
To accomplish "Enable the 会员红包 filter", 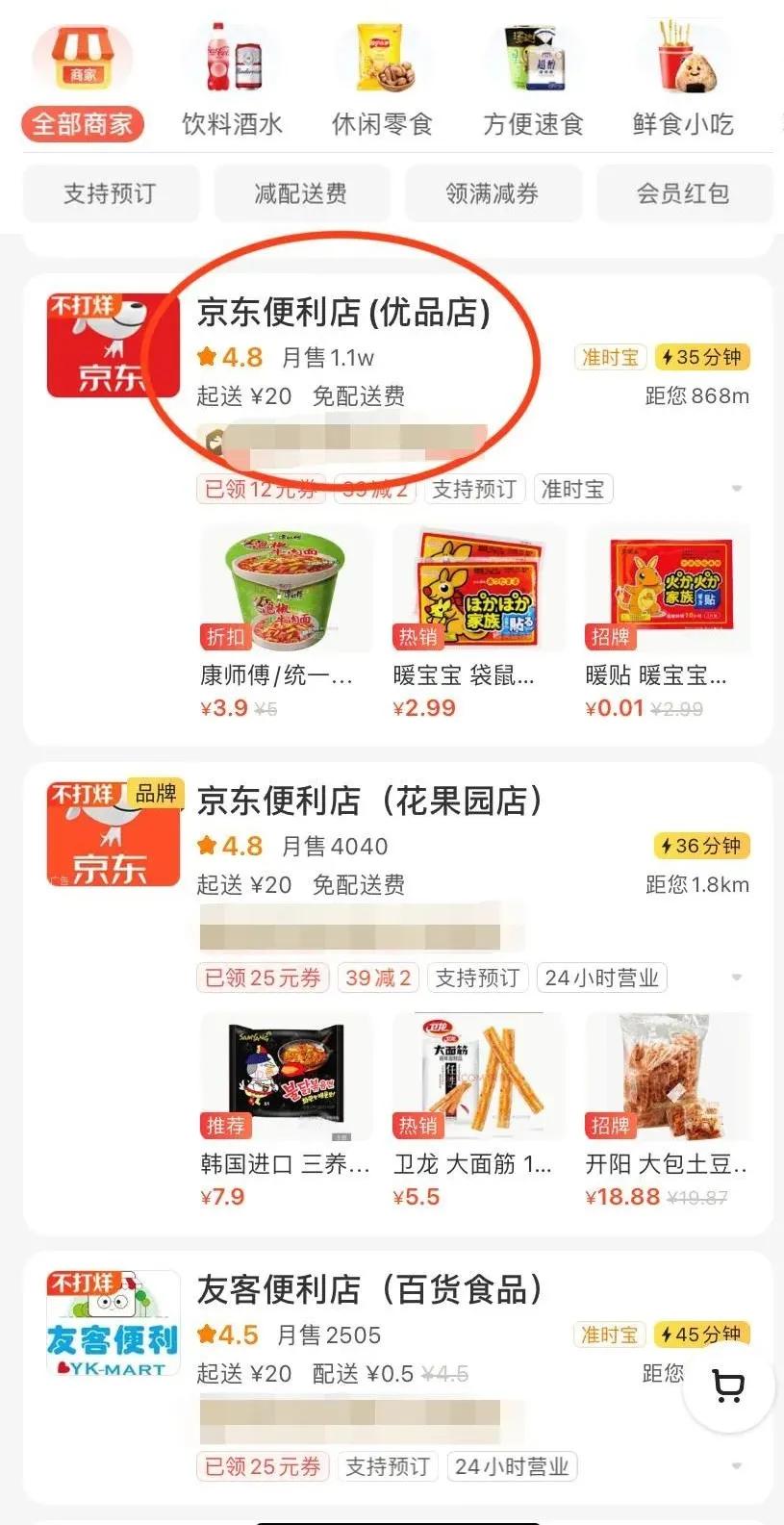I will tap(685, 192).
